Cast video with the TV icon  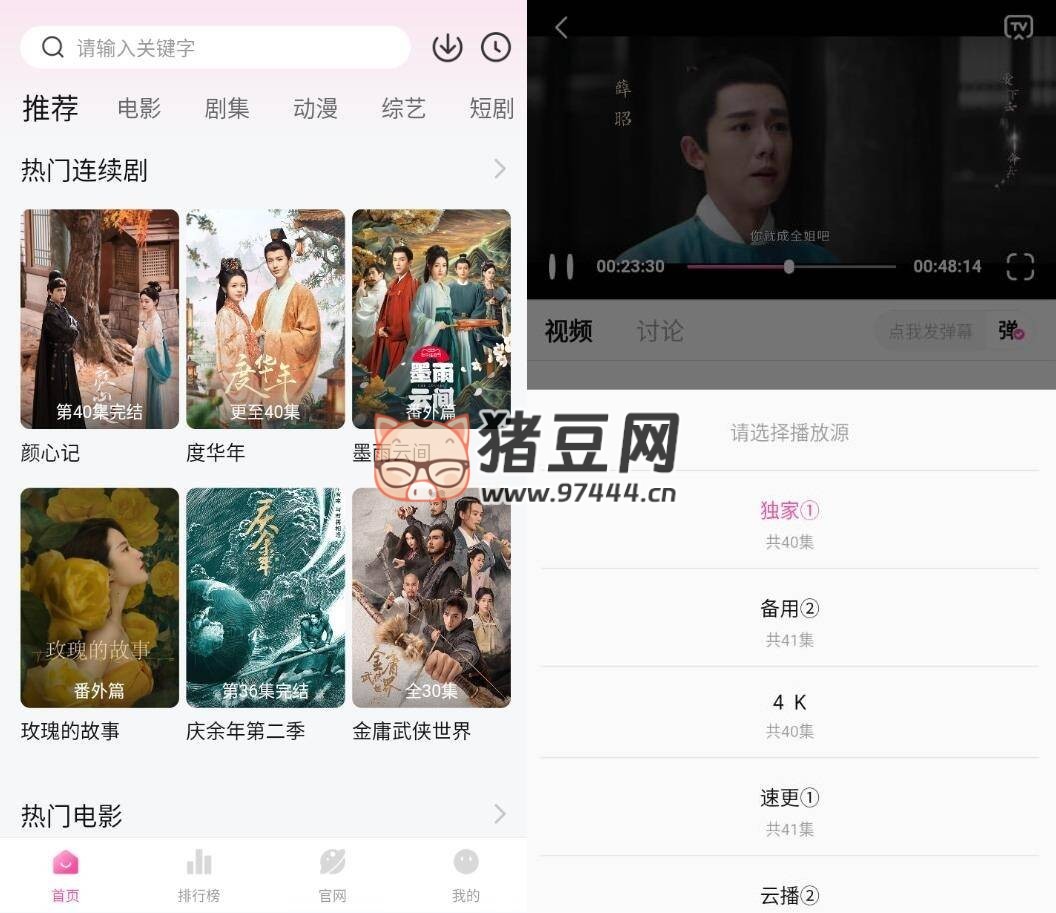click(x=1018, y=27)
